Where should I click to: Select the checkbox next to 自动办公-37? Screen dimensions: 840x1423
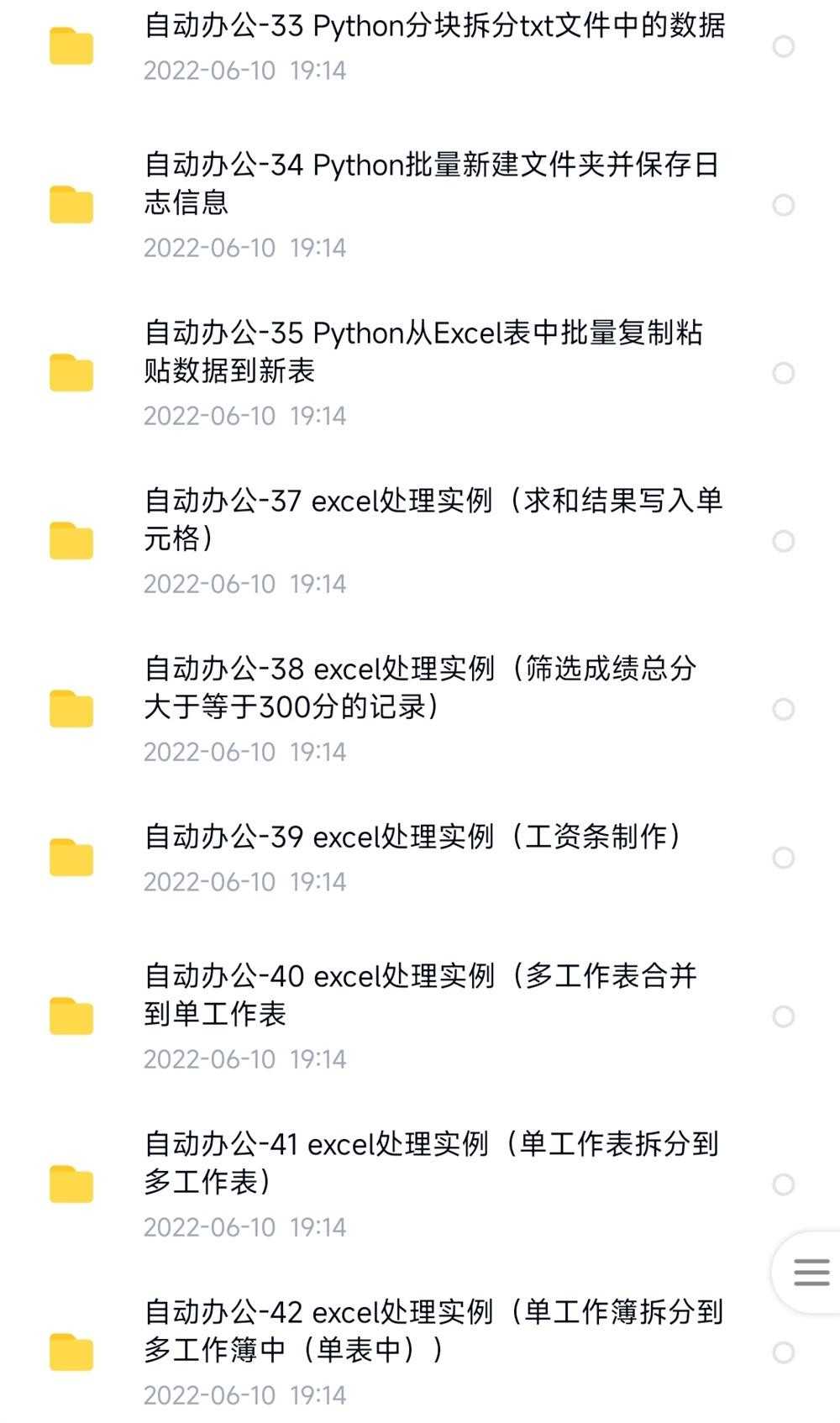pos(784,540)
